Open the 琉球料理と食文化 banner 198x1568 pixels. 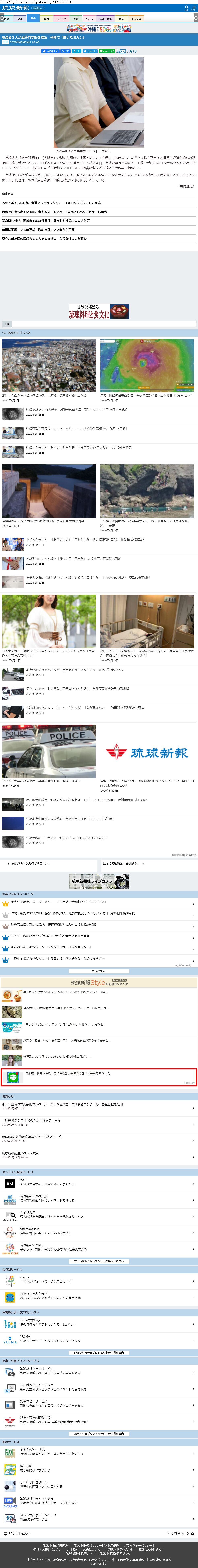[99, 311]
